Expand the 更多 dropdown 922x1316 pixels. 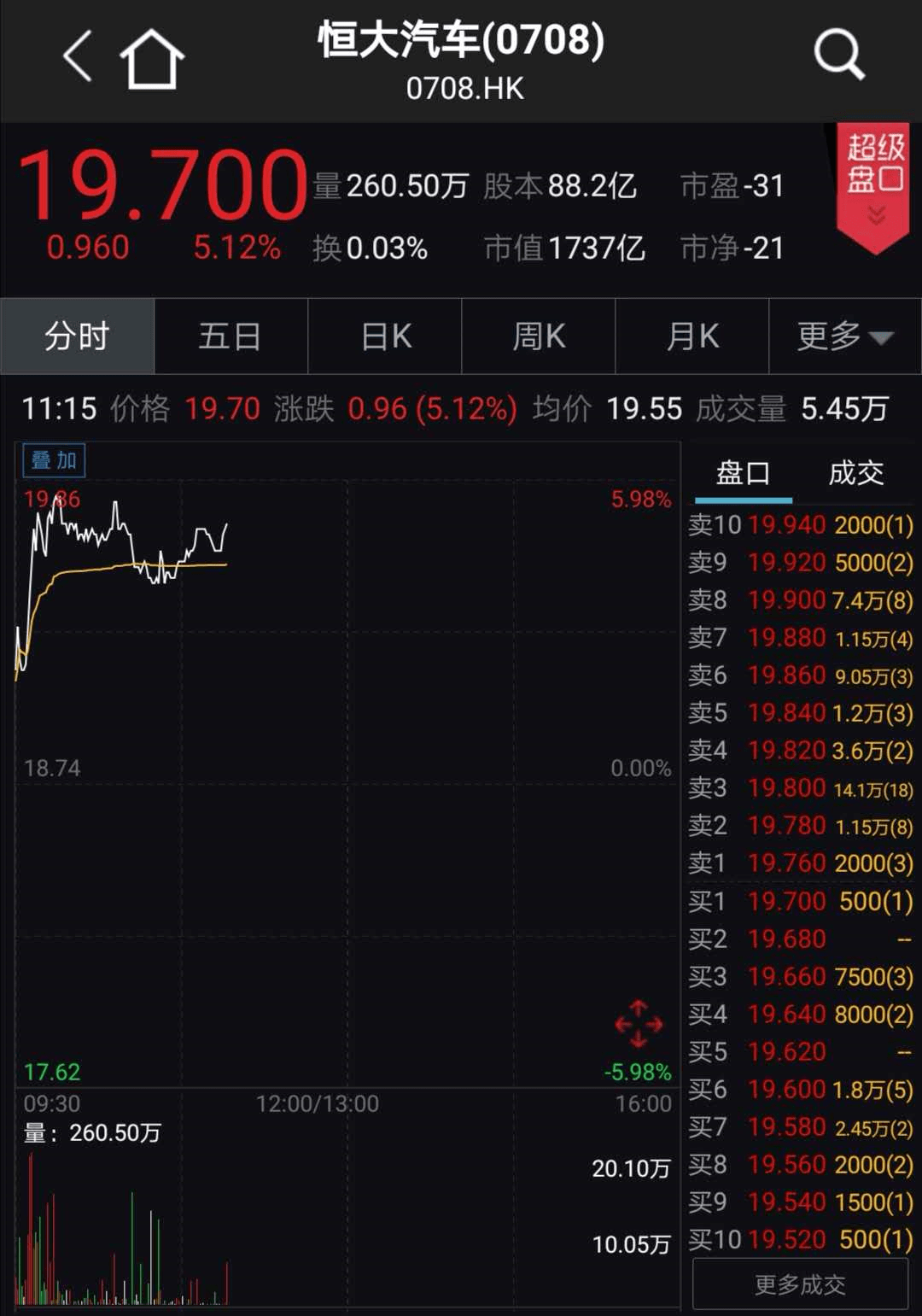(x=845, y=336)
